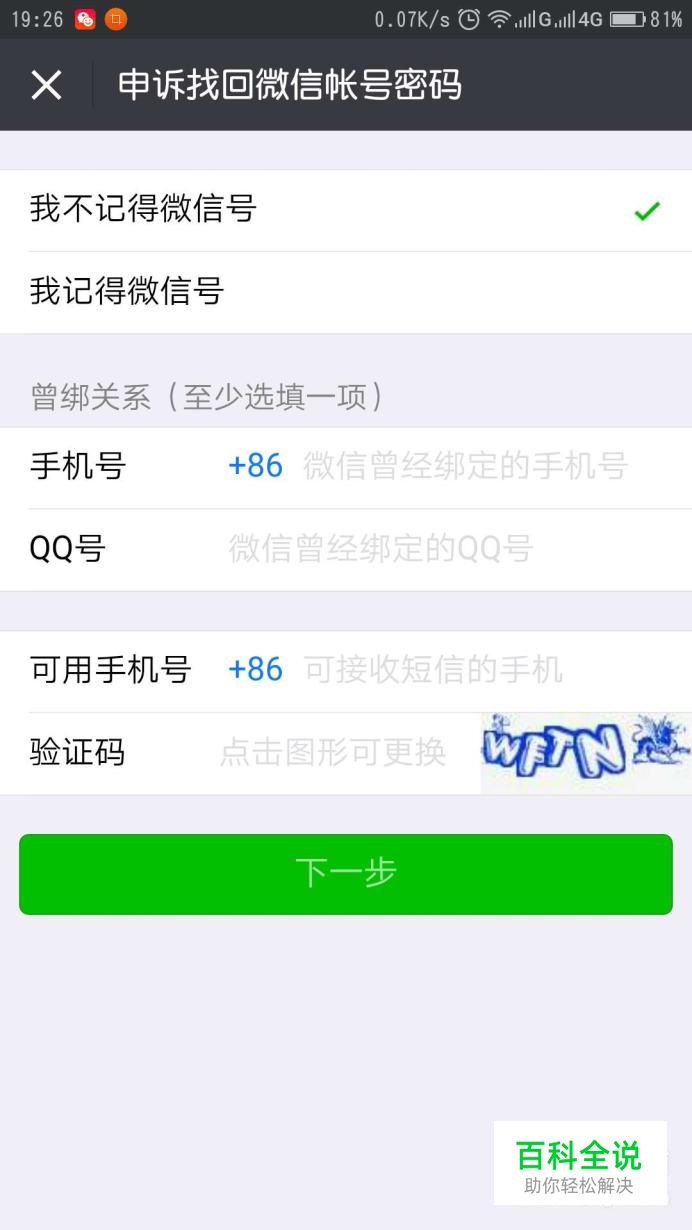The image size is (692, 1230).
Task: Close the account appeal page
Action: 46,85
